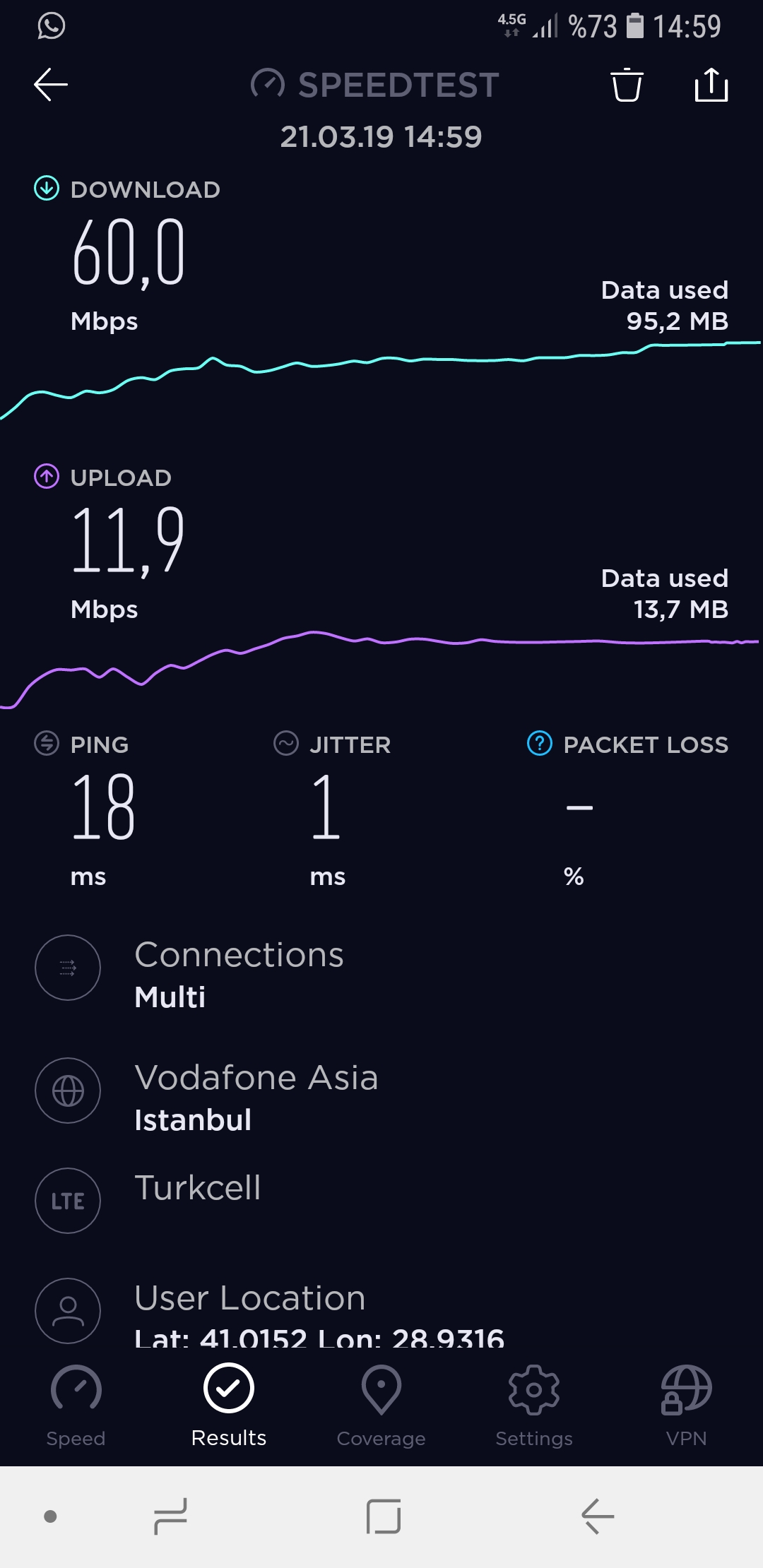
Task: Switch to the Speed tab
Action: point(76,1407)
